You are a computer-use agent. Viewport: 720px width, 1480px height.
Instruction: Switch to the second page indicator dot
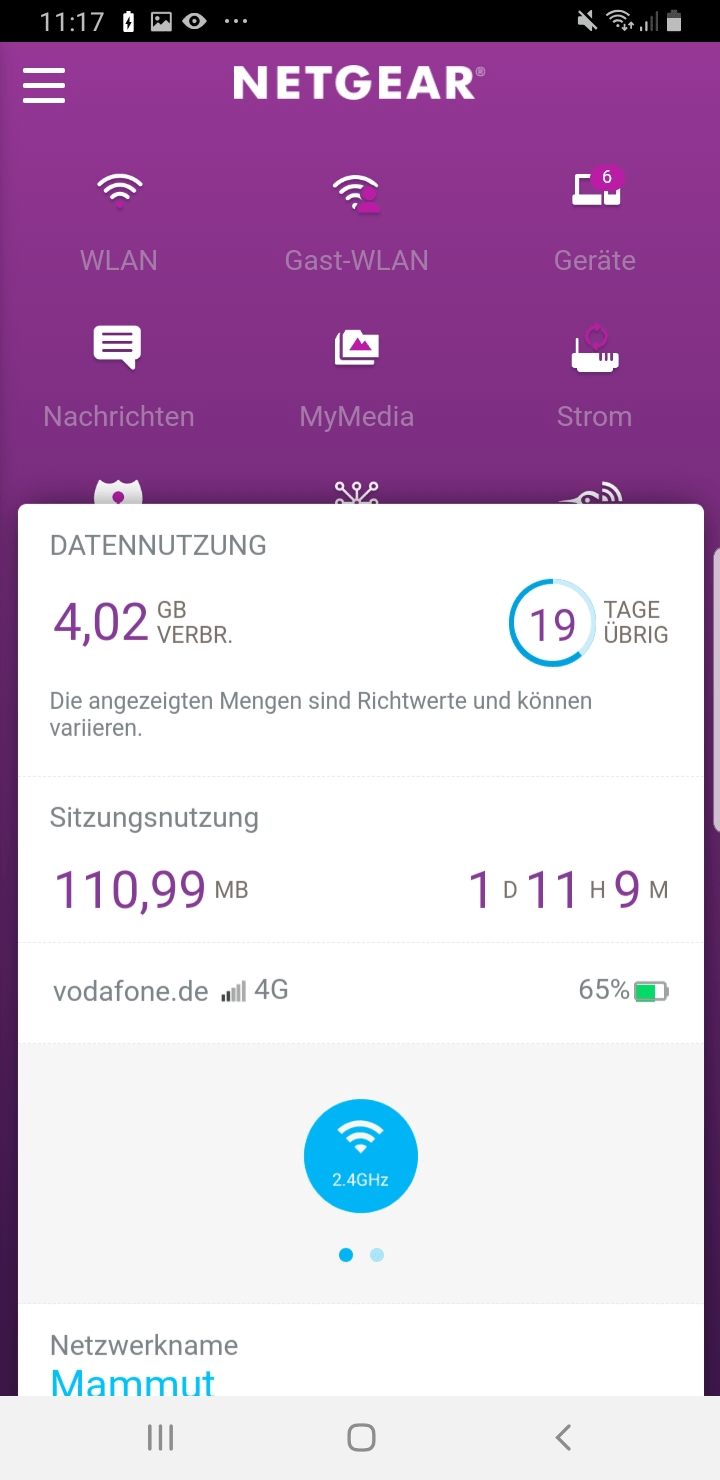tap(377, 1255)
